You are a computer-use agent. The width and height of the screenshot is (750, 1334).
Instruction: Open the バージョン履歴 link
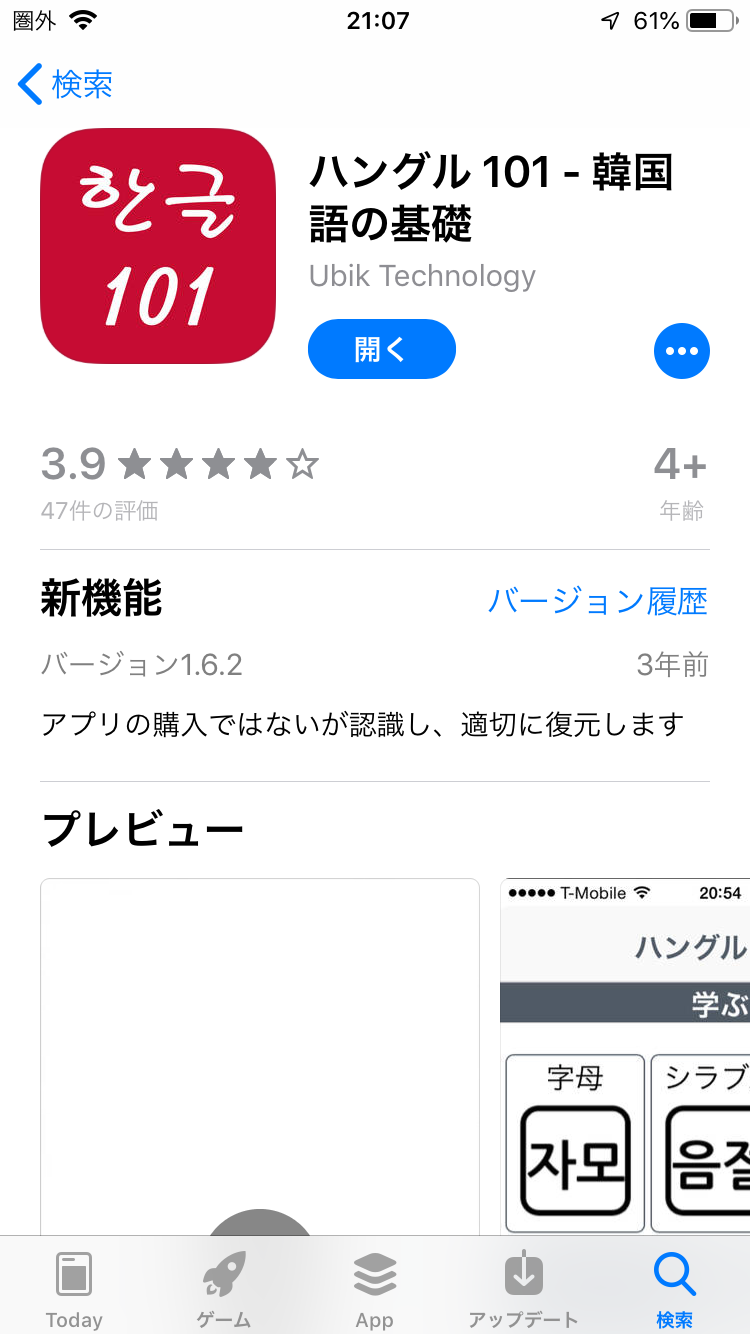[x=597, y=601]
